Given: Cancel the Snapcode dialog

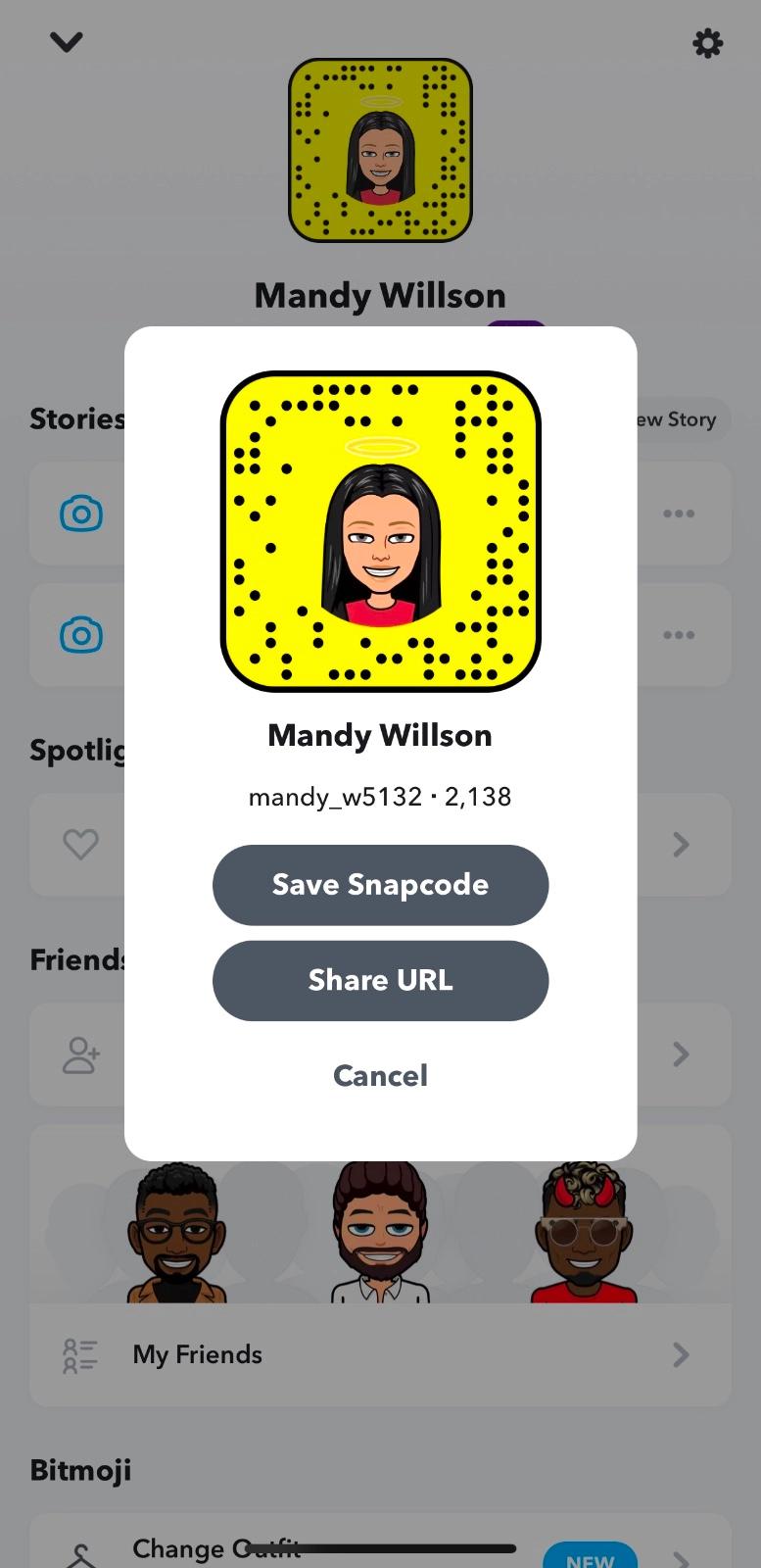Looking at the screenshot, I should [x=380, y=1076].
